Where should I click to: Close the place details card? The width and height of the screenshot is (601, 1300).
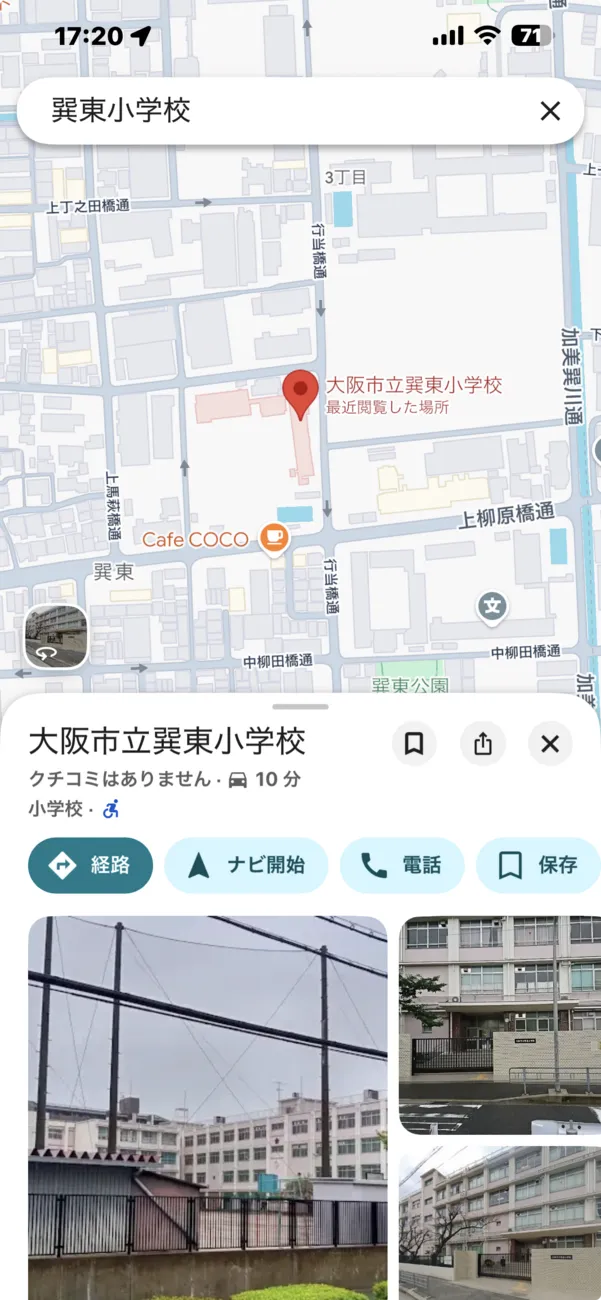(x=550, y=744)
